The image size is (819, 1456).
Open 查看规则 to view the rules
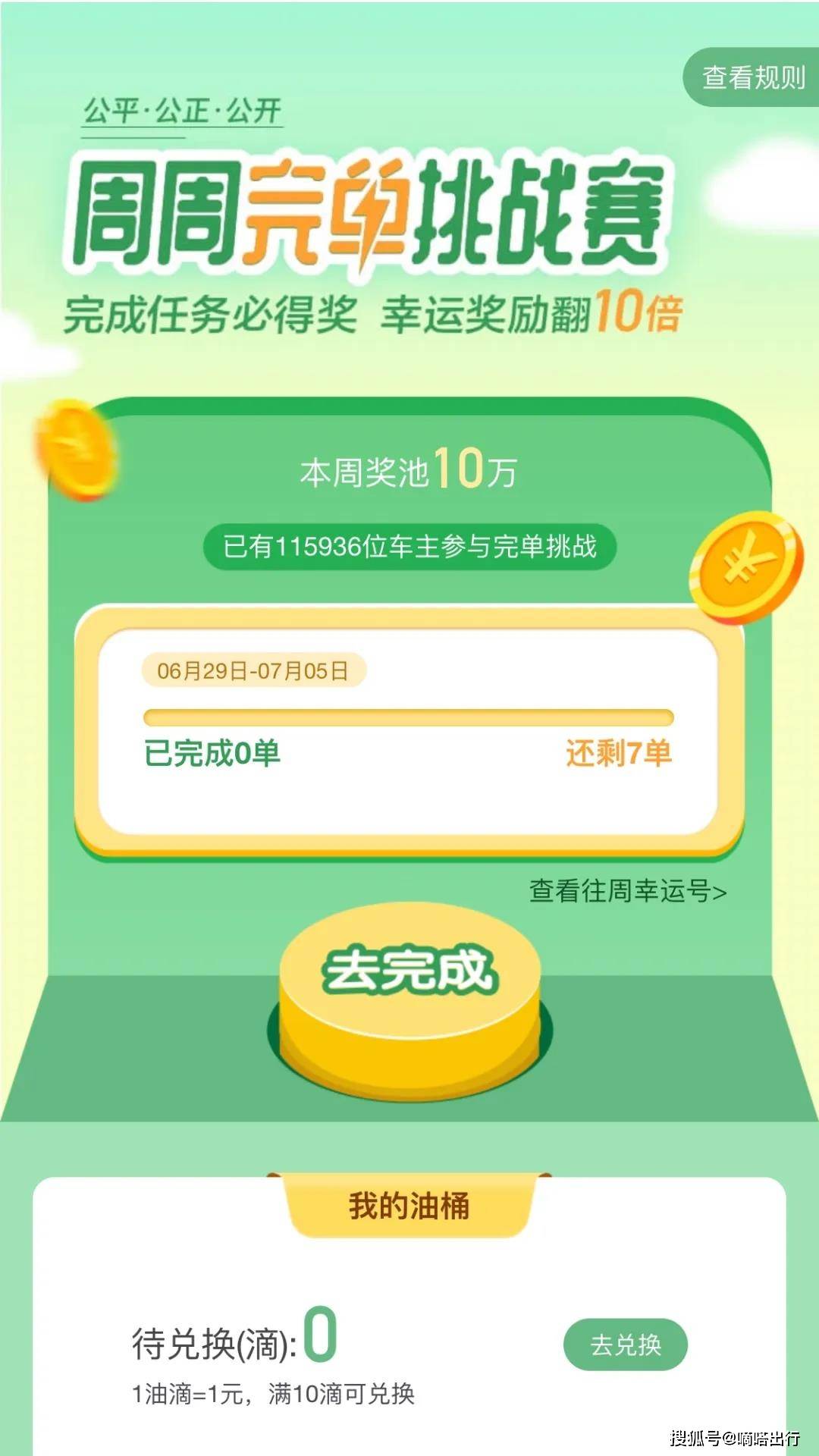[x=752, y=77]
